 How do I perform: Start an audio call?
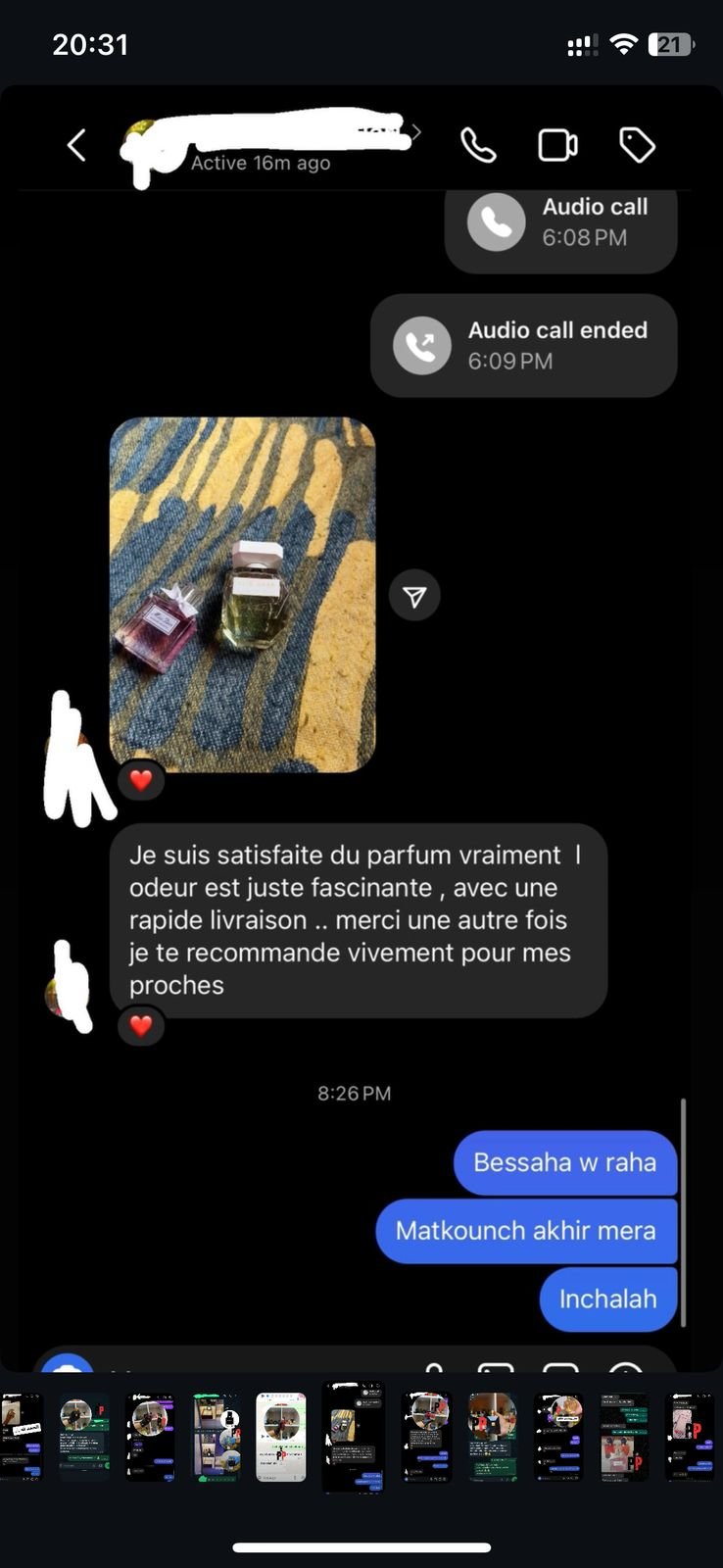point(478,146)
